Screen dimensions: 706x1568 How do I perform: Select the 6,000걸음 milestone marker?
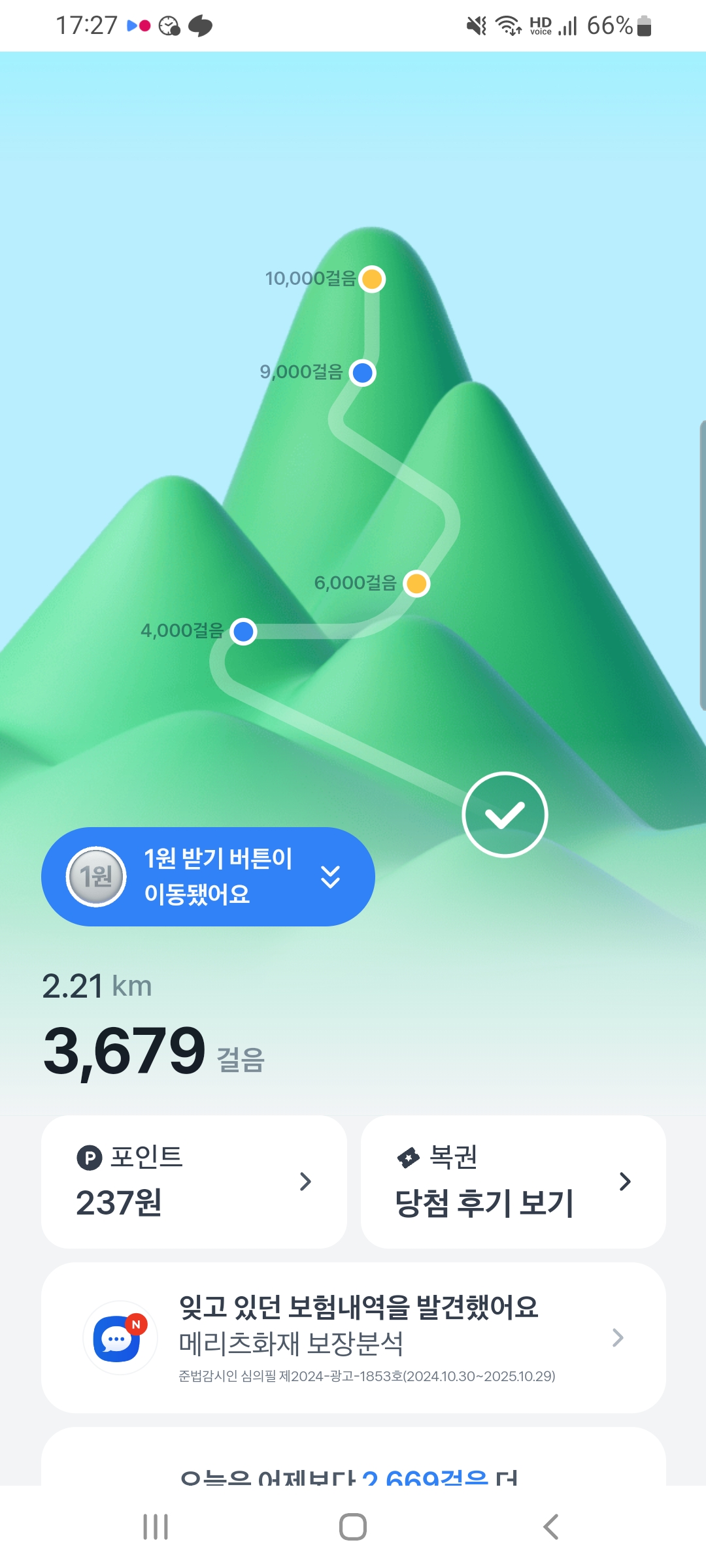click(416, 583)
